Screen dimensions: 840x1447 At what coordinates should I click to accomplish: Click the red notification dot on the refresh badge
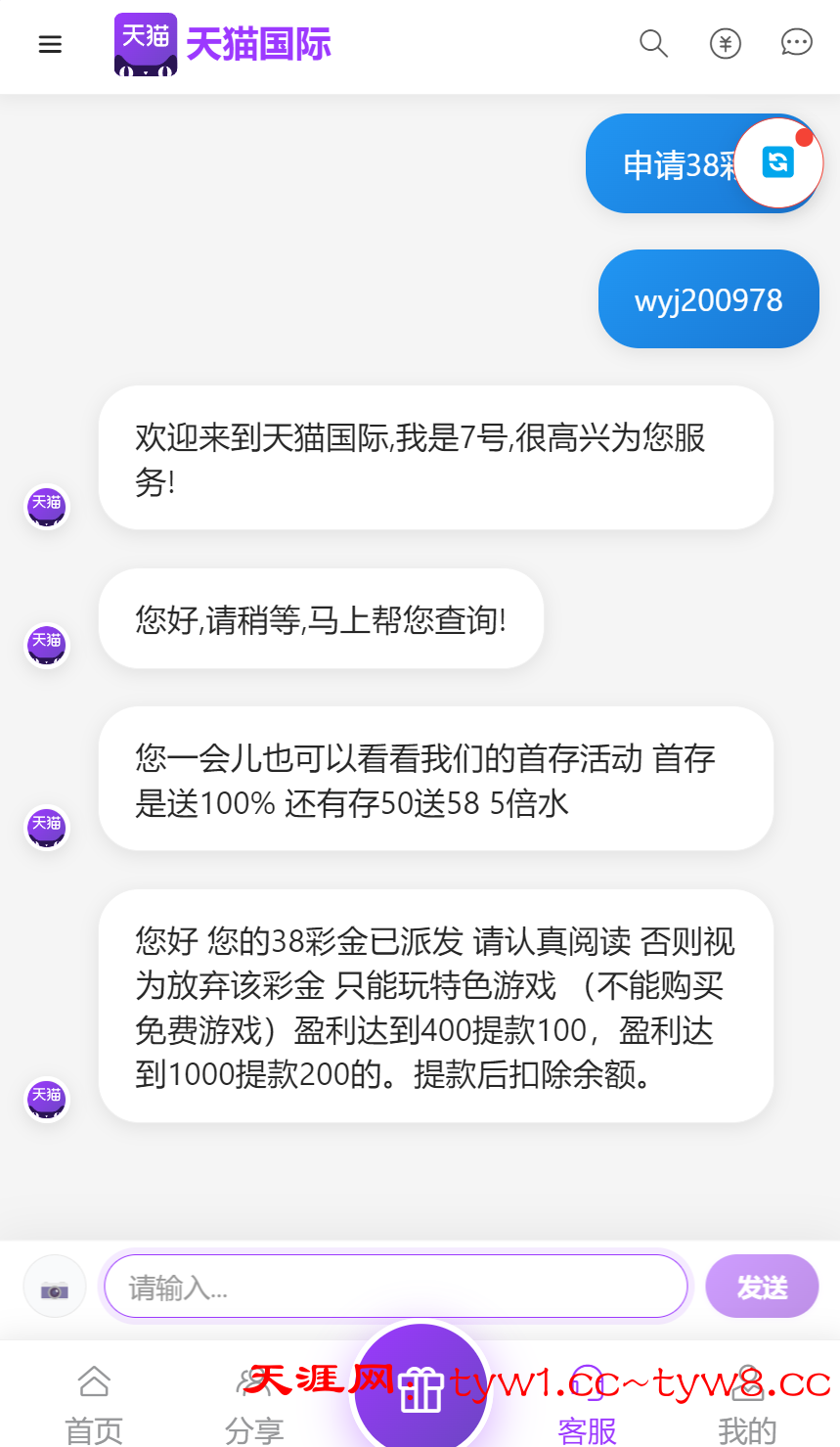[803, 139]
